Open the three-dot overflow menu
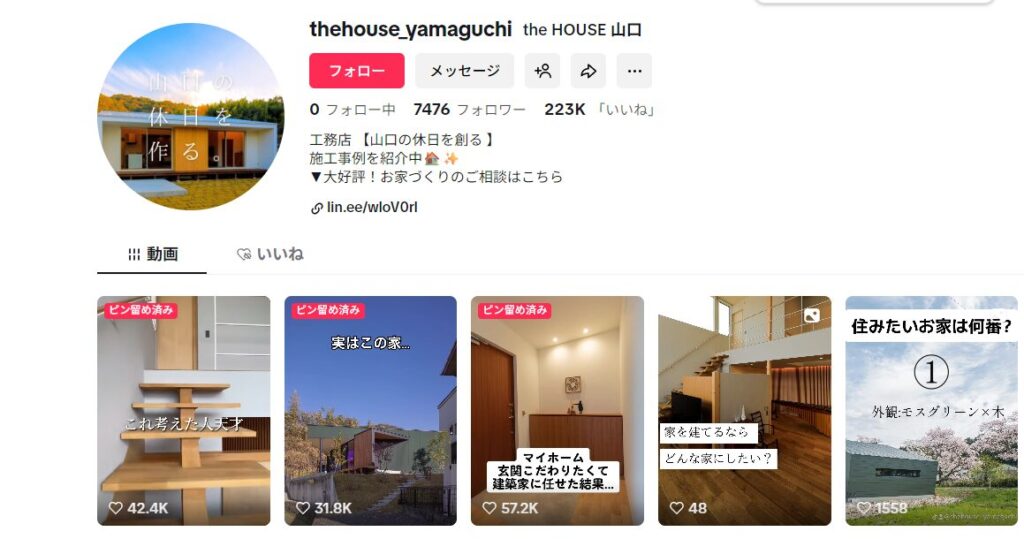 point(634,71)
